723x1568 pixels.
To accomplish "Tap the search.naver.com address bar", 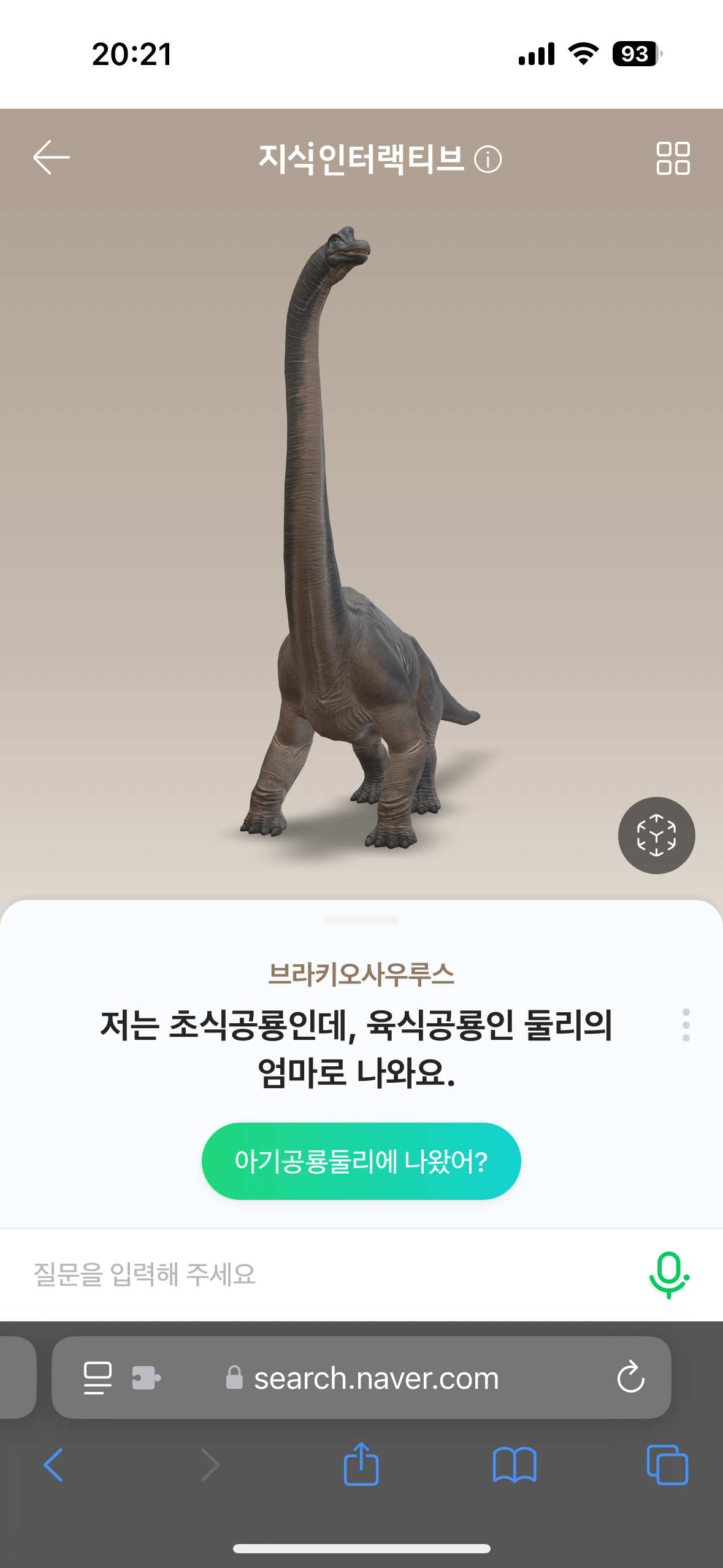I will click(x=361, y=1378).
